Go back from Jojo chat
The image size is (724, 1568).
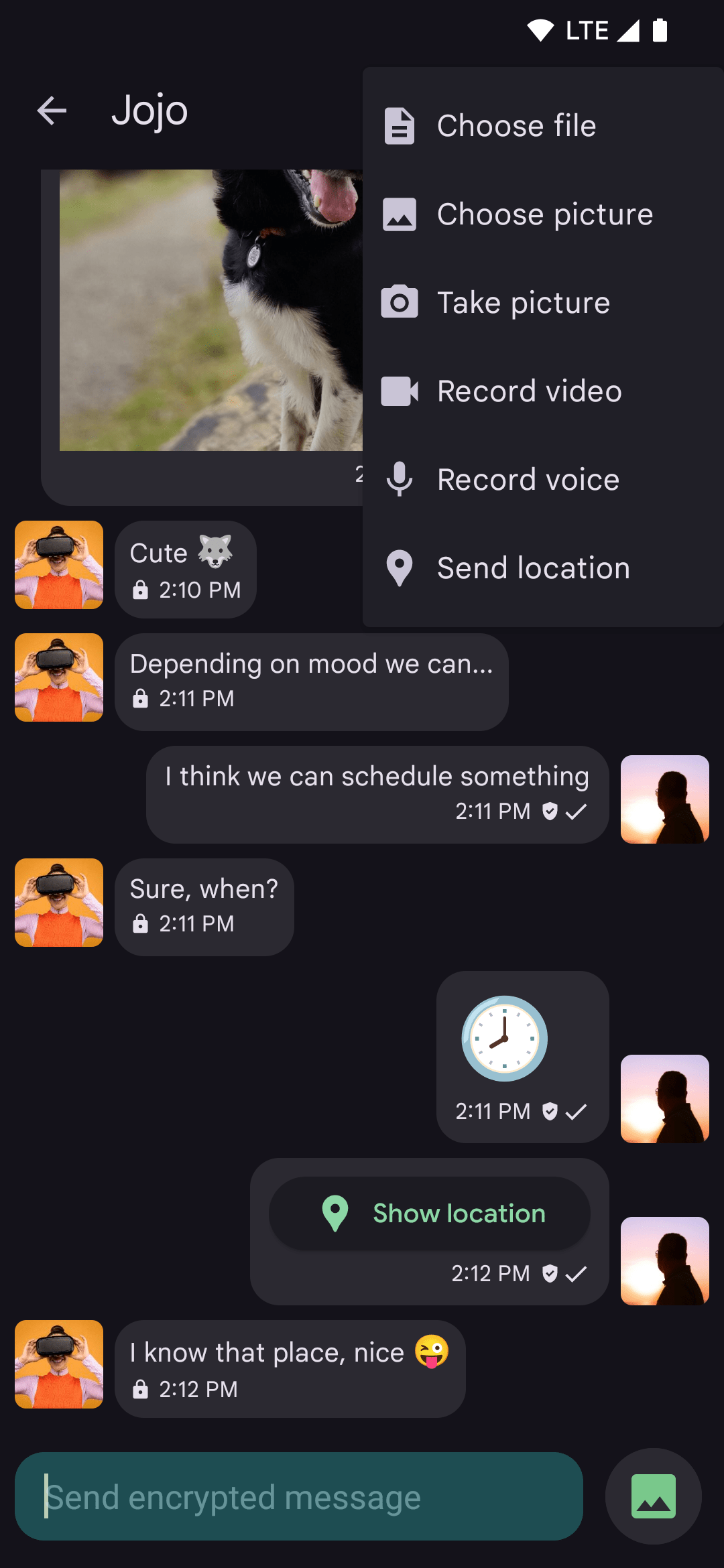(x=52, y=111)
